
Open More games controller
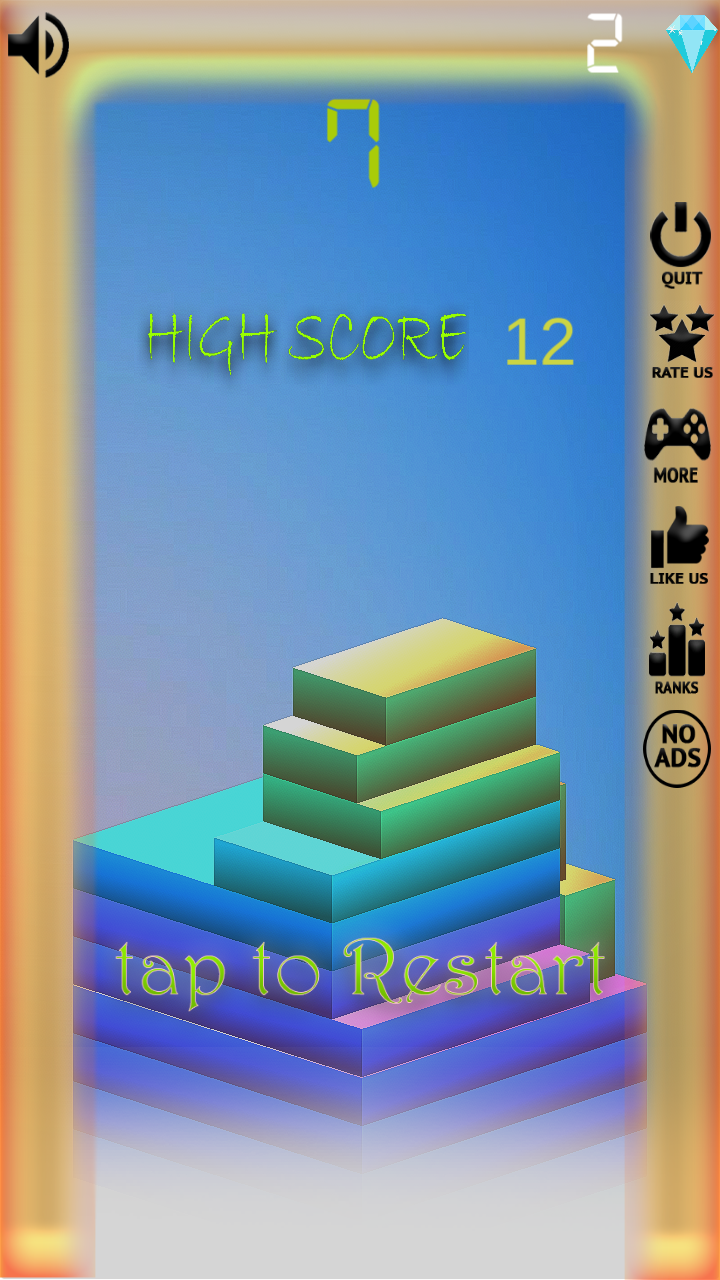[677, 445]
